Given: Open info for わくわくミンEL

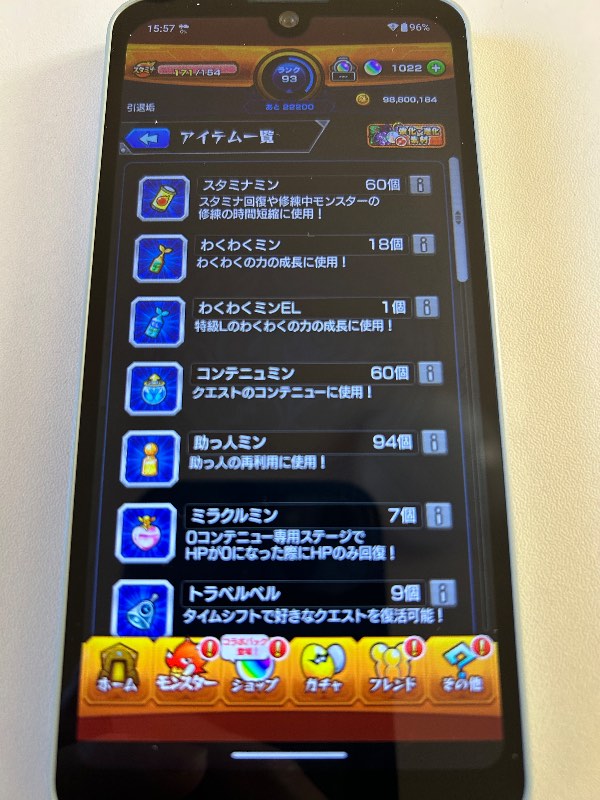Looking at the screenshot, I should tap(426, 307).
